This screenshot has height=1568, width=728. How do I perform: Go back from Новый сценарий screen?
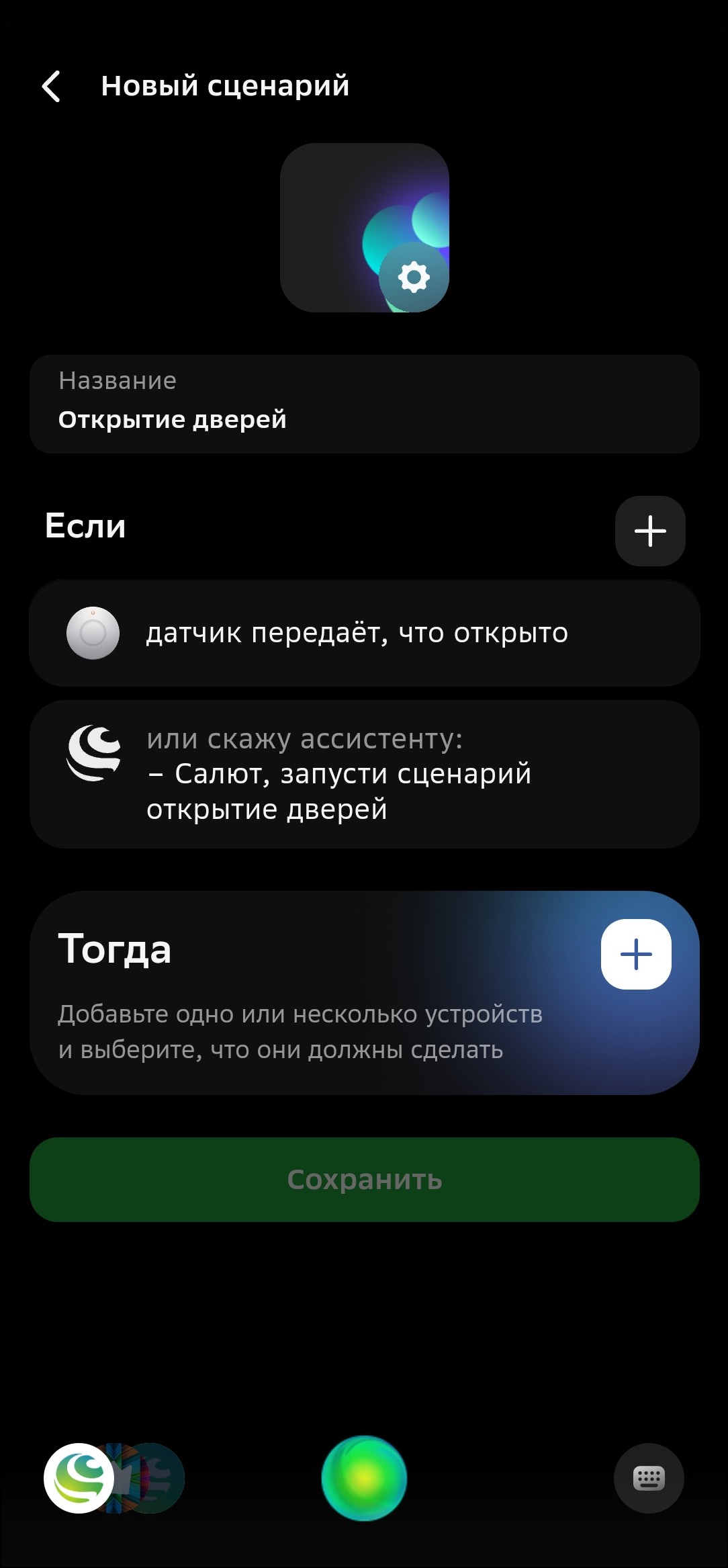tap(51, 87)
